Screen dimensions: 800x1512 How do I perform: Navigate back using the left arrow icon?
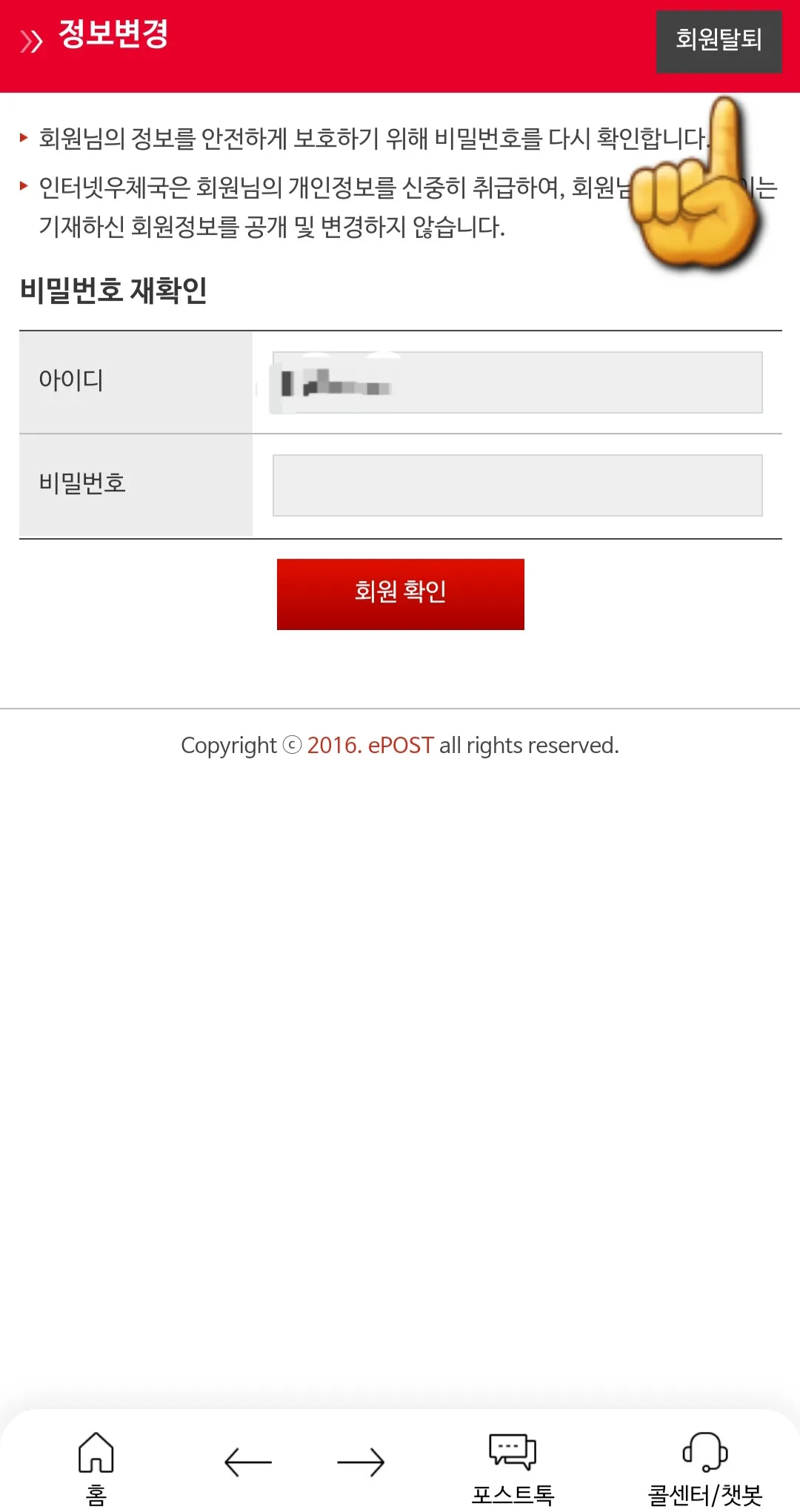pos(248,1462)
